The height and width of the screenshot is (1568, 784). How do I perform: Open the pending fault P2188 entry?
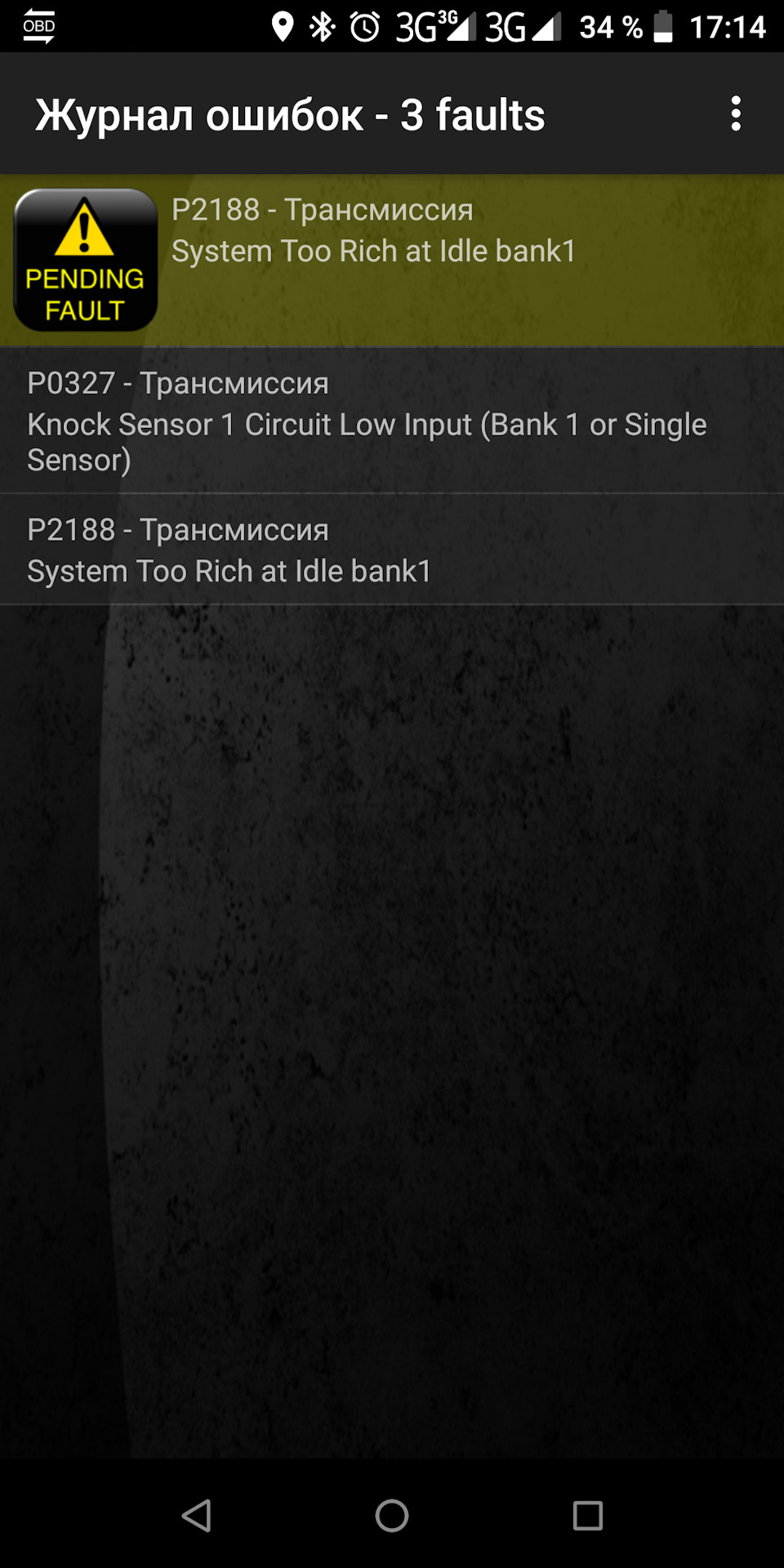pos(392,260)
